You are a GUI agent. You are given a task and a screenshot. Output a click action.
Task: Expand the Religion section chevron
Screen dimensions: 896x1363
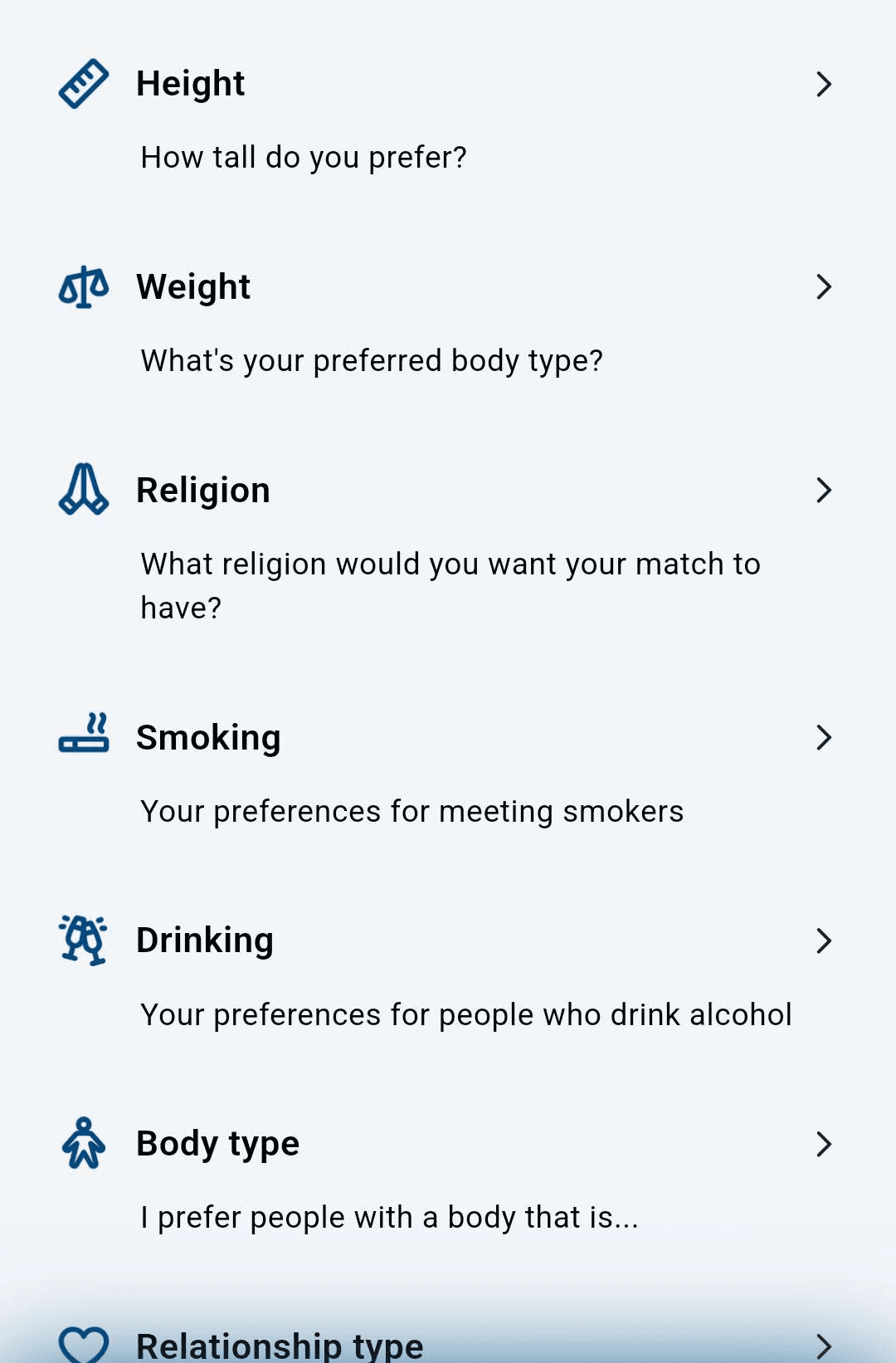[x=823, y=490]
